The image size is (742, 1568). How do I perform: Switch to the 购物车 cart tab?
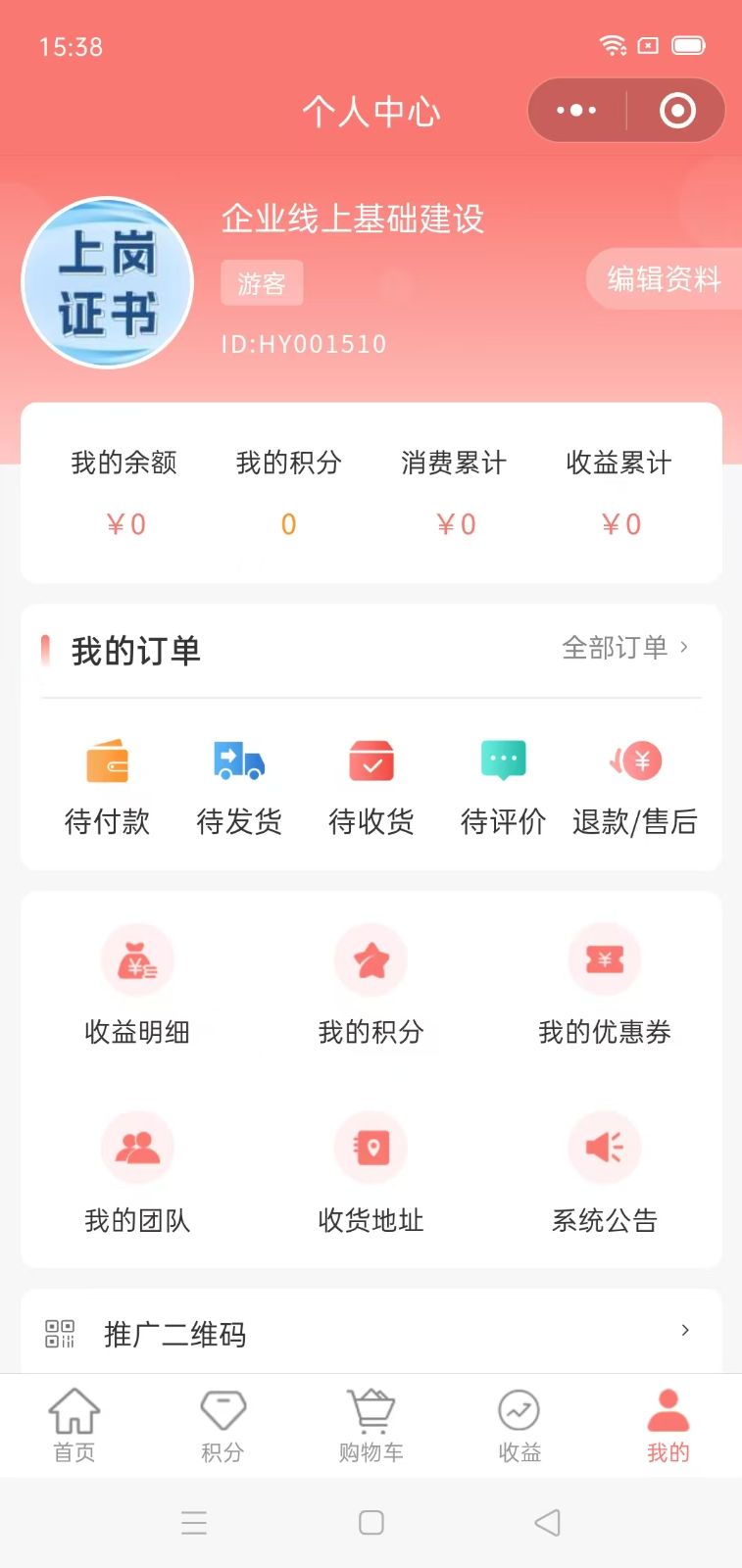pyautogui.click(x=371, y=1426)
